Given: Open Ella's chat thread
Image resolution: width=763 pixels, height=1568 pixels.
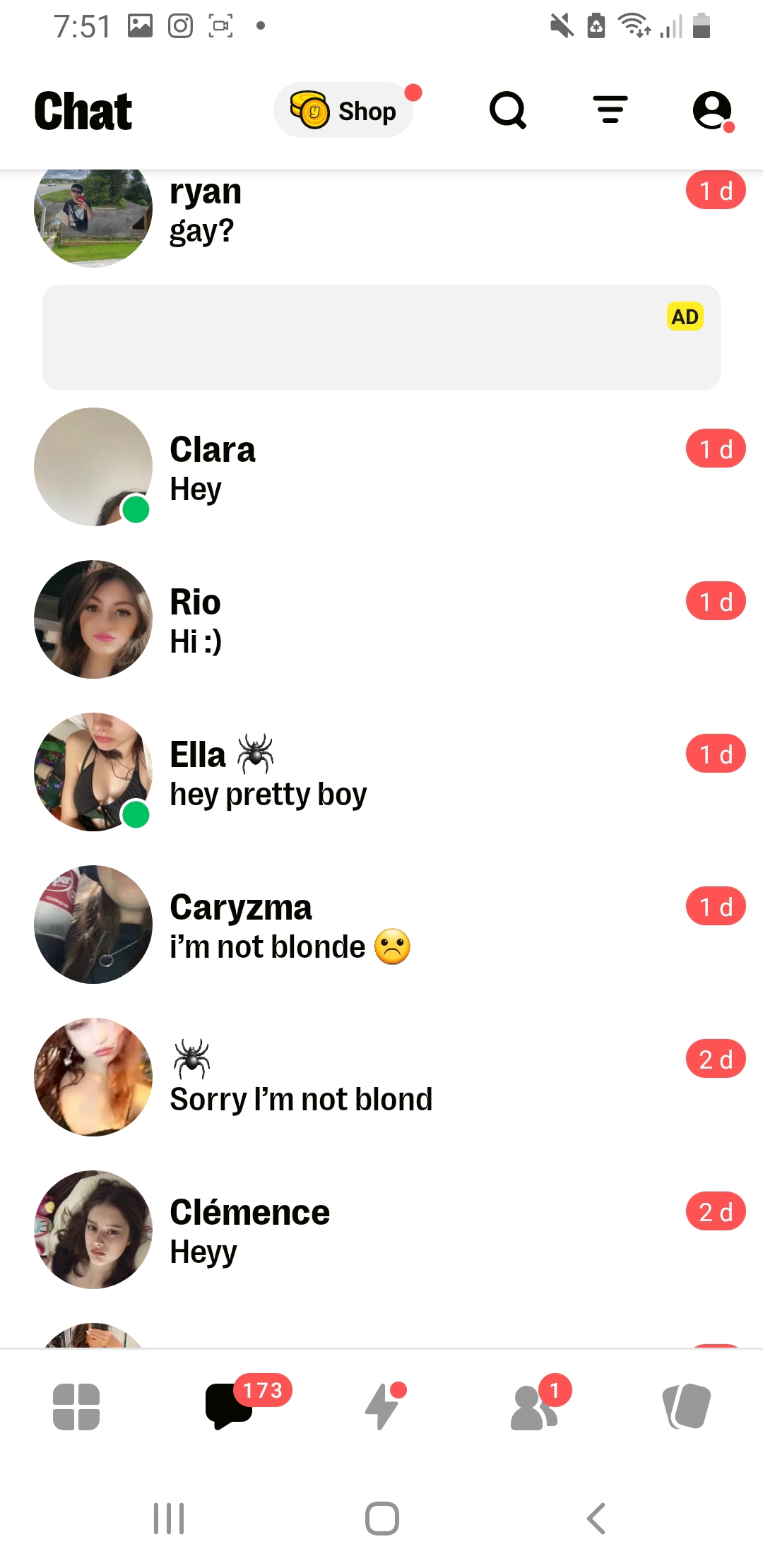Looking at the screenshot, I should [381, 773].
